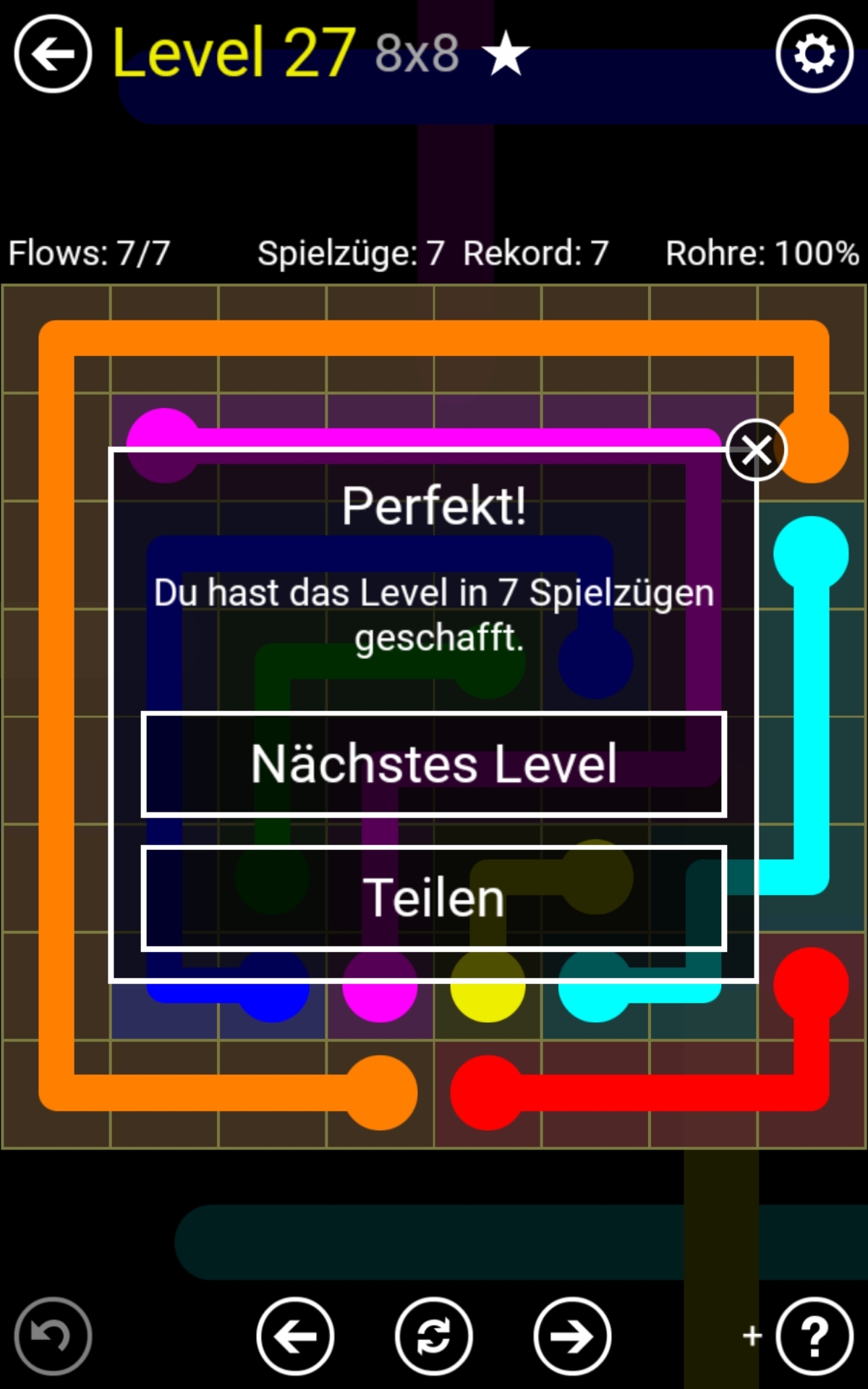This screenshot has width=868, height=1389.
Task: Close the Perfekt! dialog
Action: point(757,450)
